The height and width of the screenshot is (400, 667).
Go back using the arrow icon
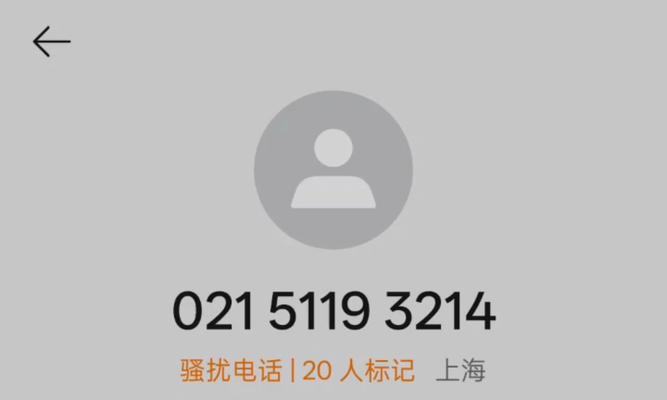(x=51, y=42)
